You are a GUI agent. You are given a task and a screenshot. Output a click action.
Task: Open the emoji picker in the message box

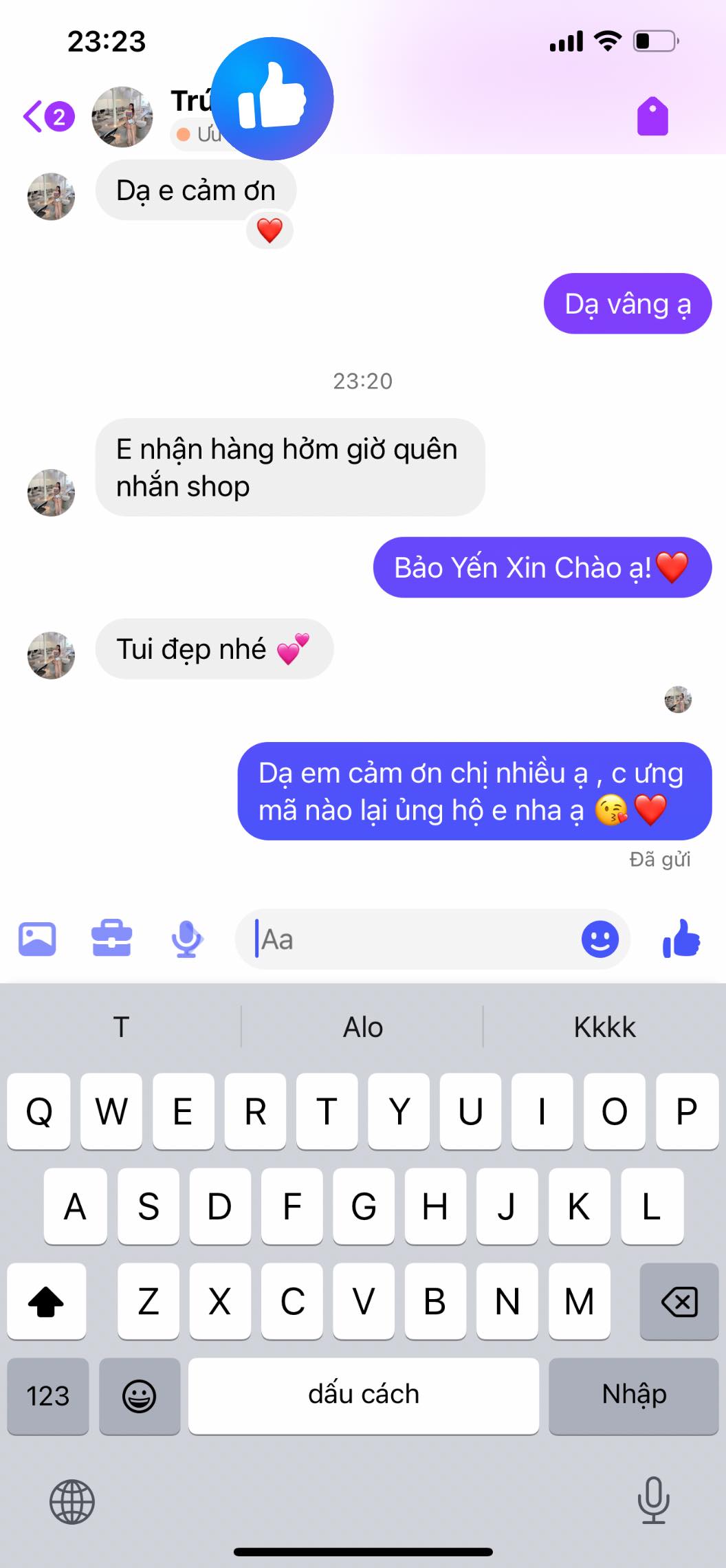click(x=600, y=939)
